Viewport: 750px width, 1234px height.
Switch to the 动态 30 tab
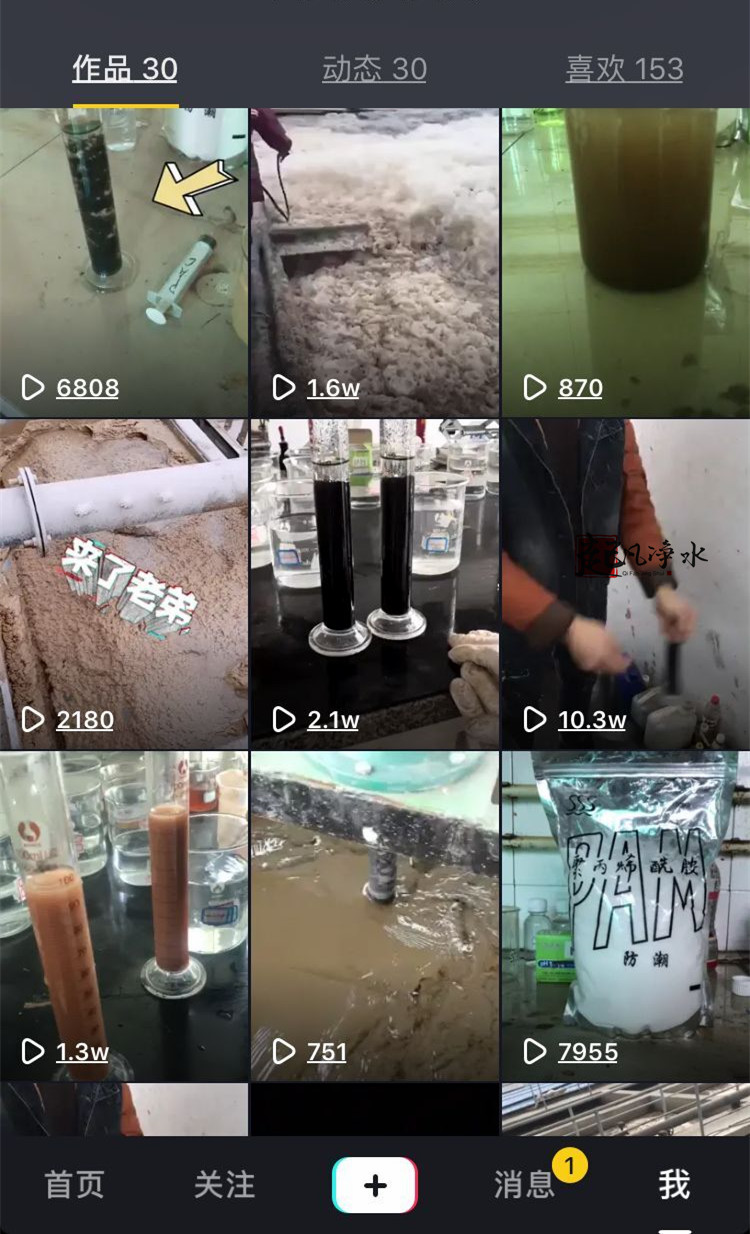pos(374,69)
